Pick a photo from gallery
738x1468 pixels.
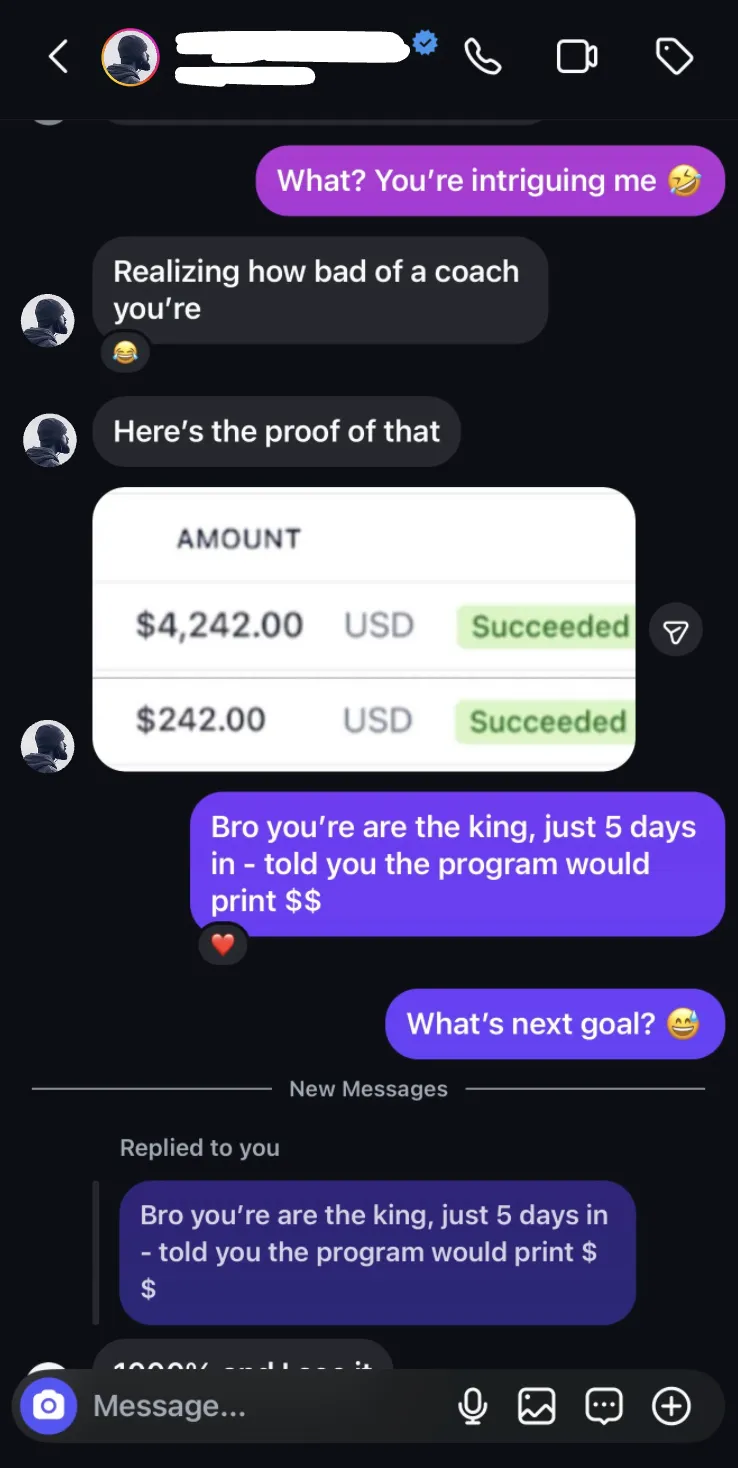pos(537,1407)
